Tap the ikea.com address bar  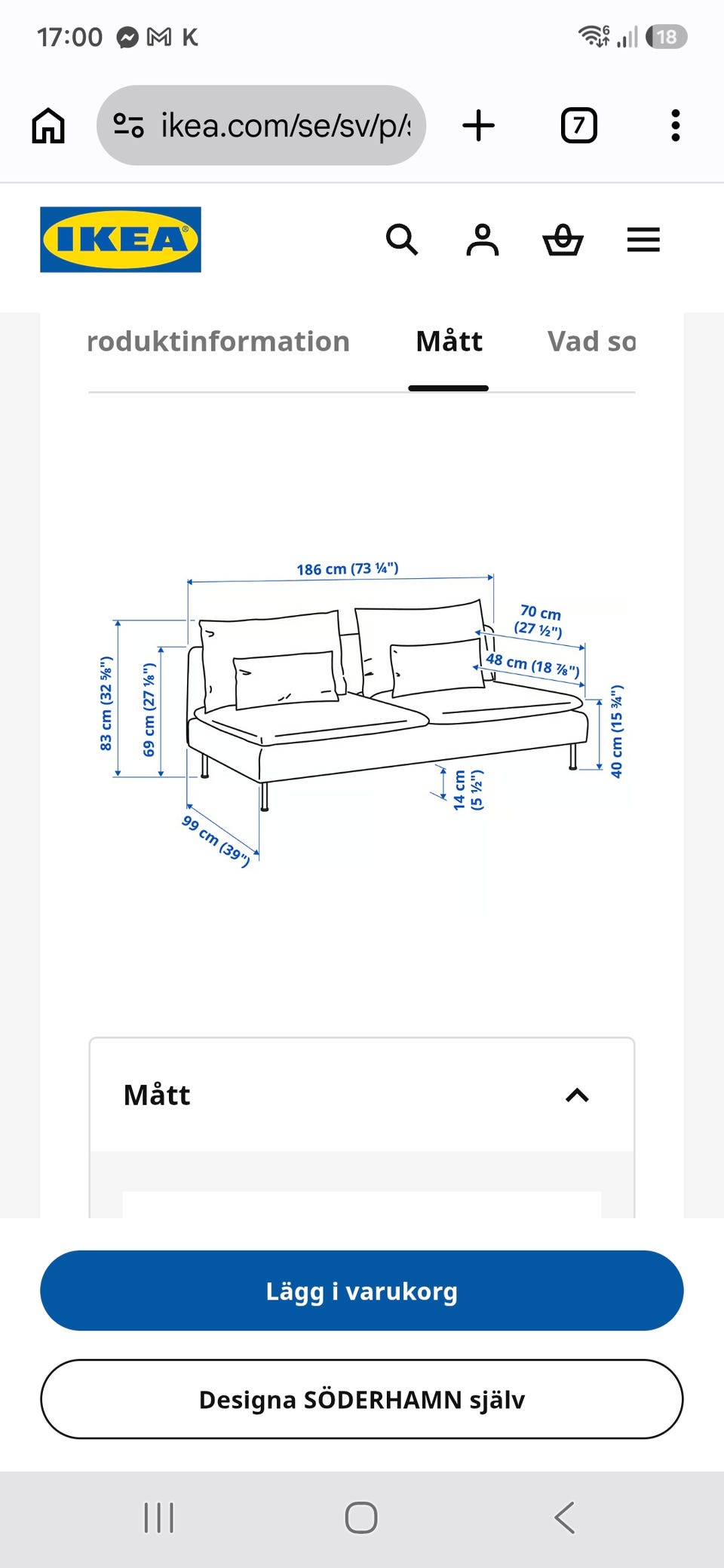click(261, 125)
